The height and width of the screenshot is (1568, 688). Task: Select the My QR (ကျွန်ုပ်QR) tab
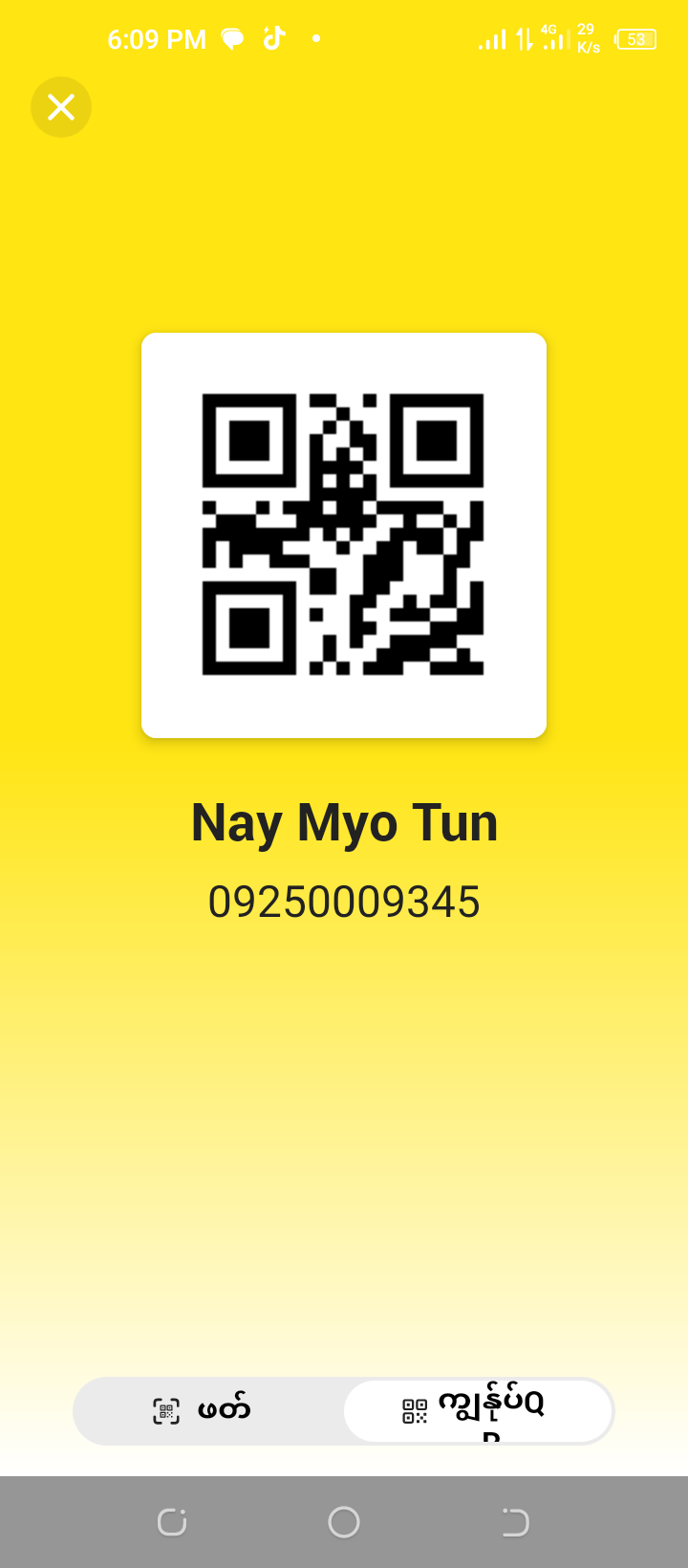click(x=477, y=1410)
